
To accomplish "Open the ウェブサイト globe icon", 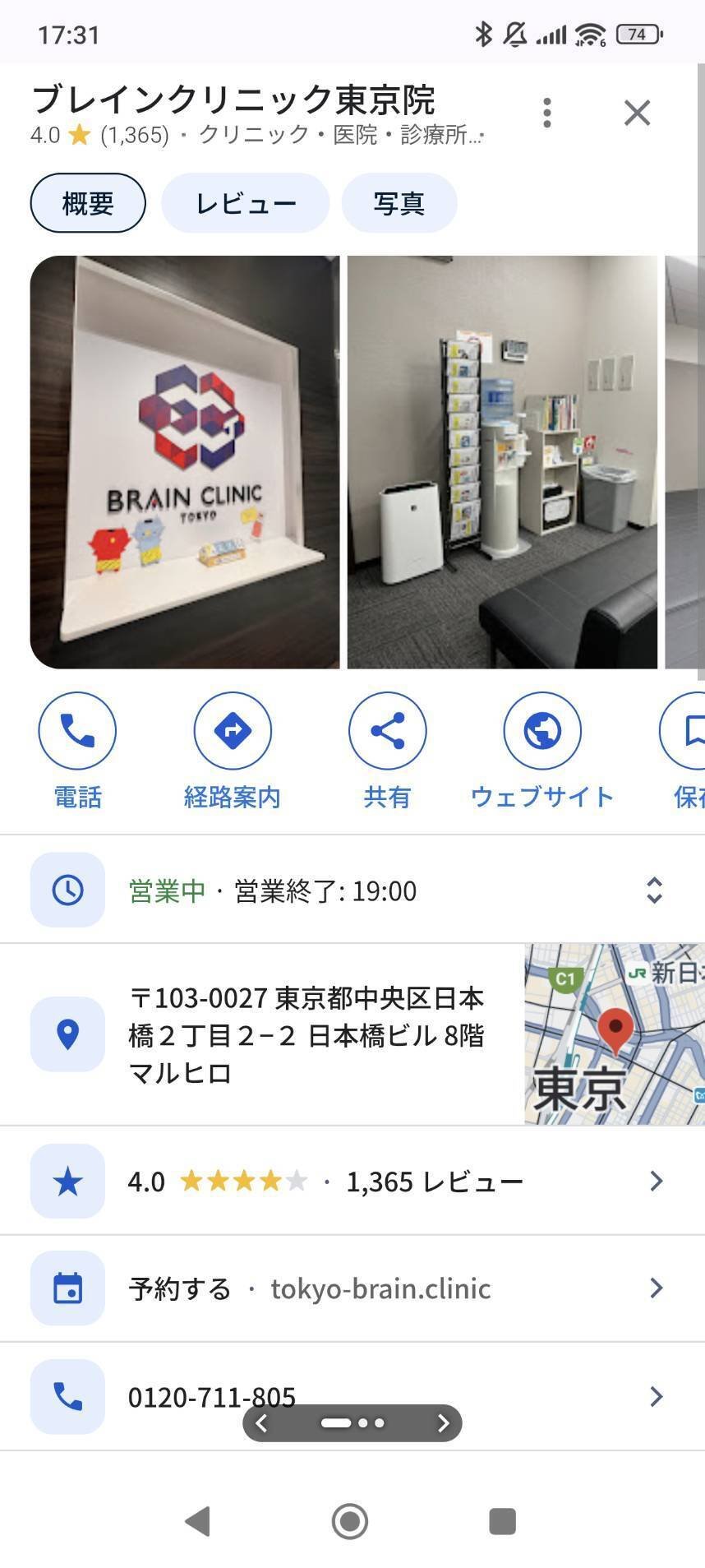I will 541,730.
